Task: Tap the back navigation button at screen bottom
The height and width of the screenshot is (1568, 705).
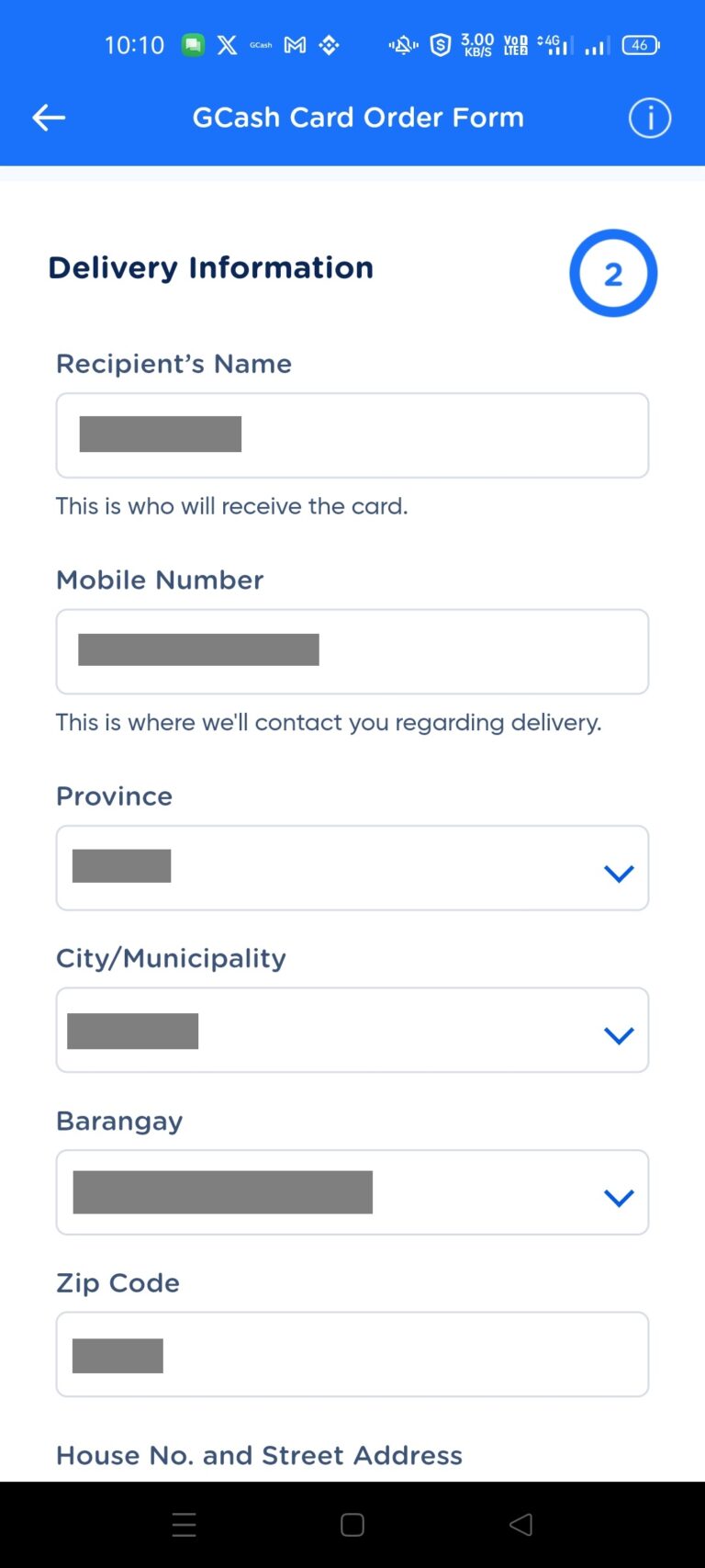Action: click(x=521, y=1525)
